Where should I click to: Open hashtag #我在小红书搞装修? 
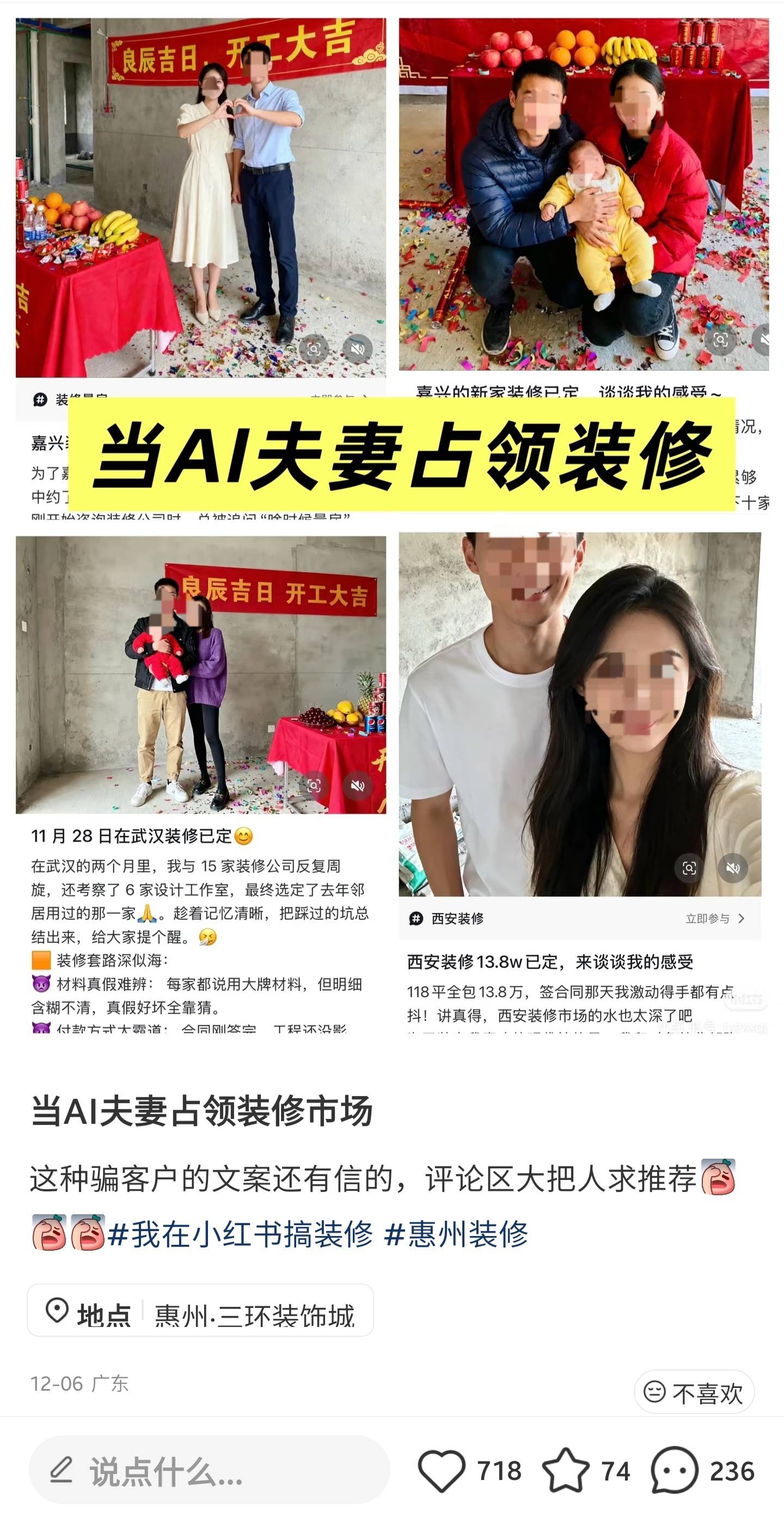click(241, 1235)
